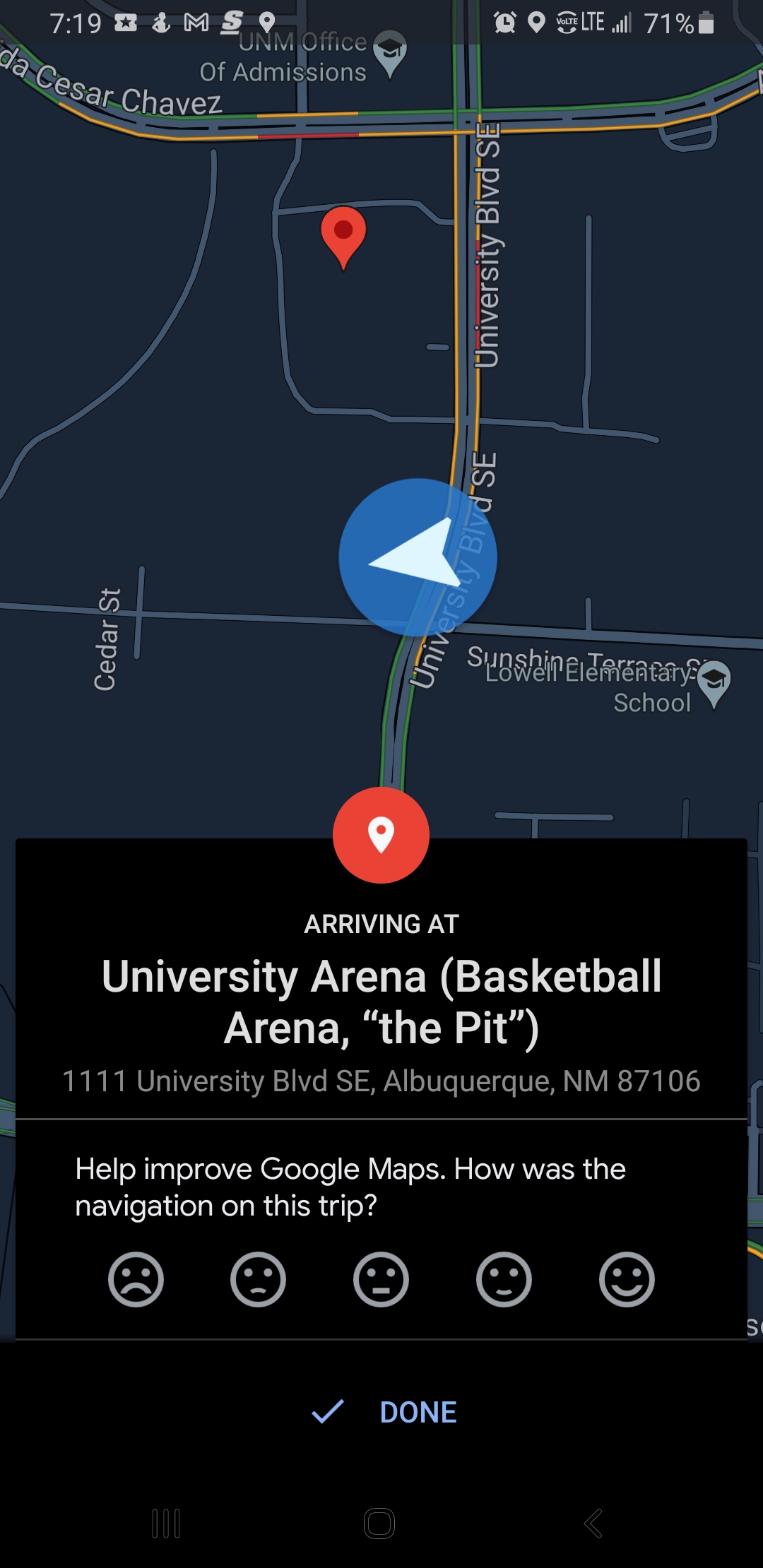Viewport: 763px width, 1568px height.
Task: Tap DONE to finish the trip
Action: [x=385, y=1412]
